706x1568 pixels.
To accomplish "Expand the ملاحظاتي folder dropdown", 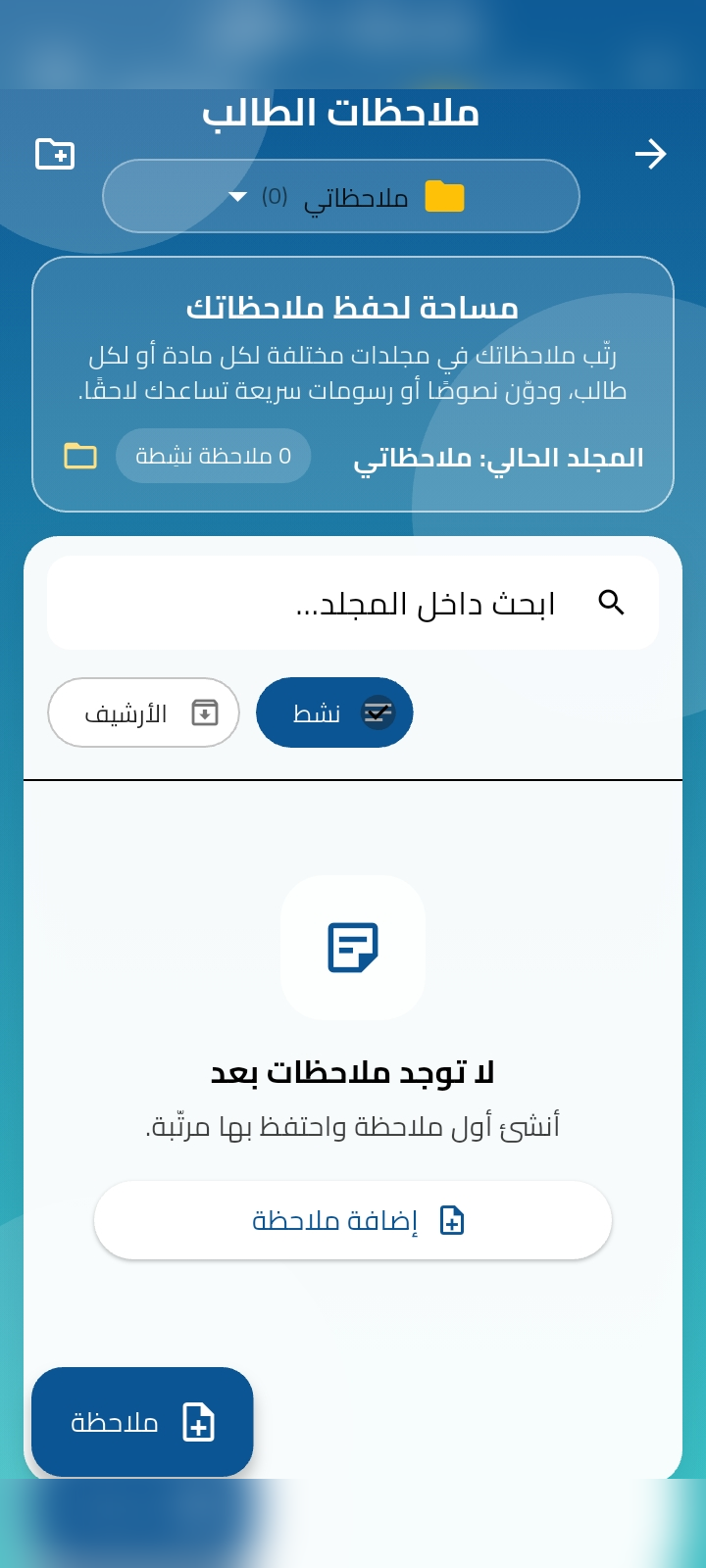I will pyautogui.click(x=341, y=196).
